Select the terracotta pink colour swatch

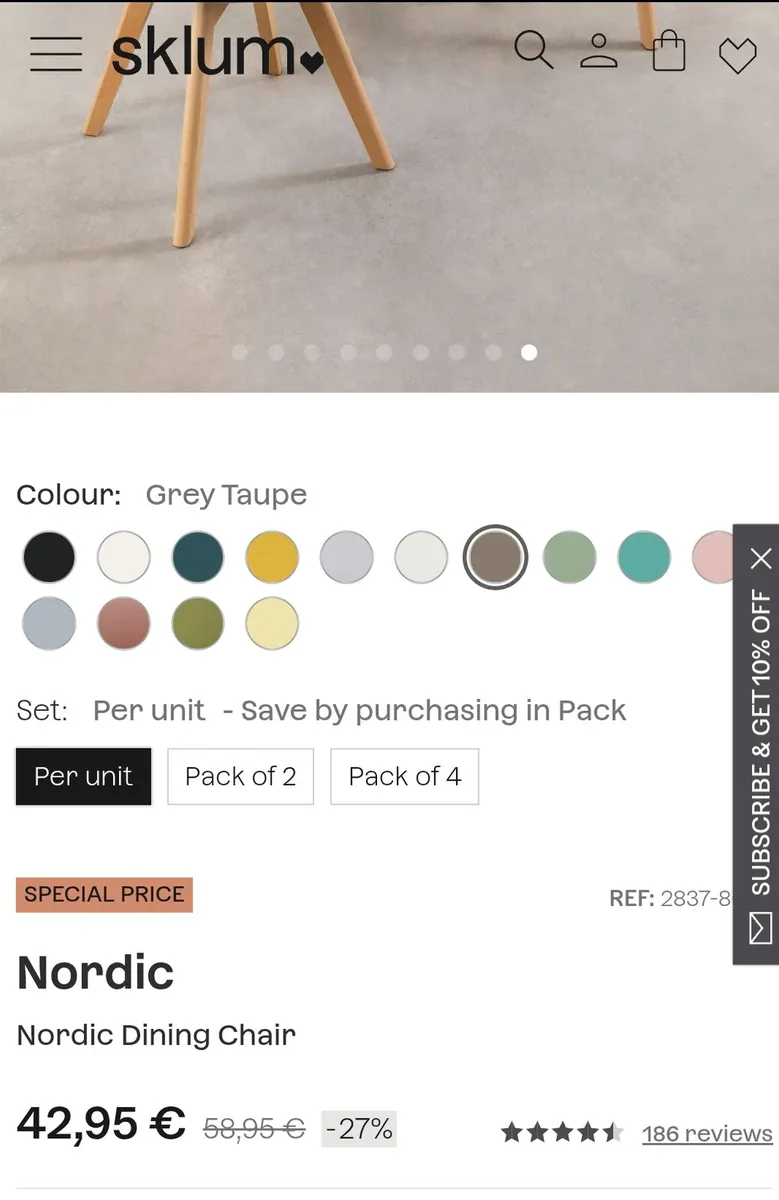click(123, 624)
